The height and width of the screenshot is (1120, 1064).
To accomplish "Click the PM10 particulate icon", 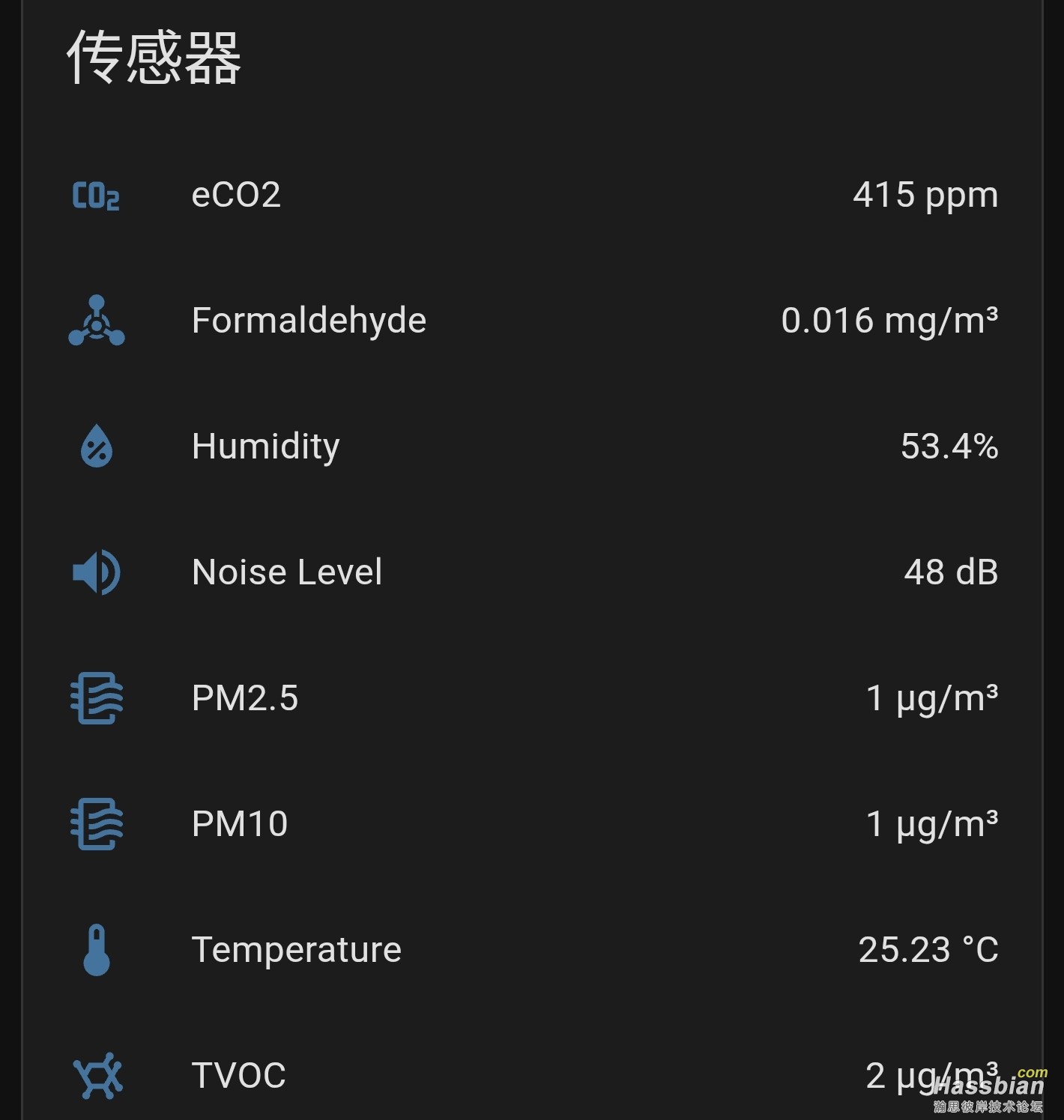I will (x=96, y=825).
